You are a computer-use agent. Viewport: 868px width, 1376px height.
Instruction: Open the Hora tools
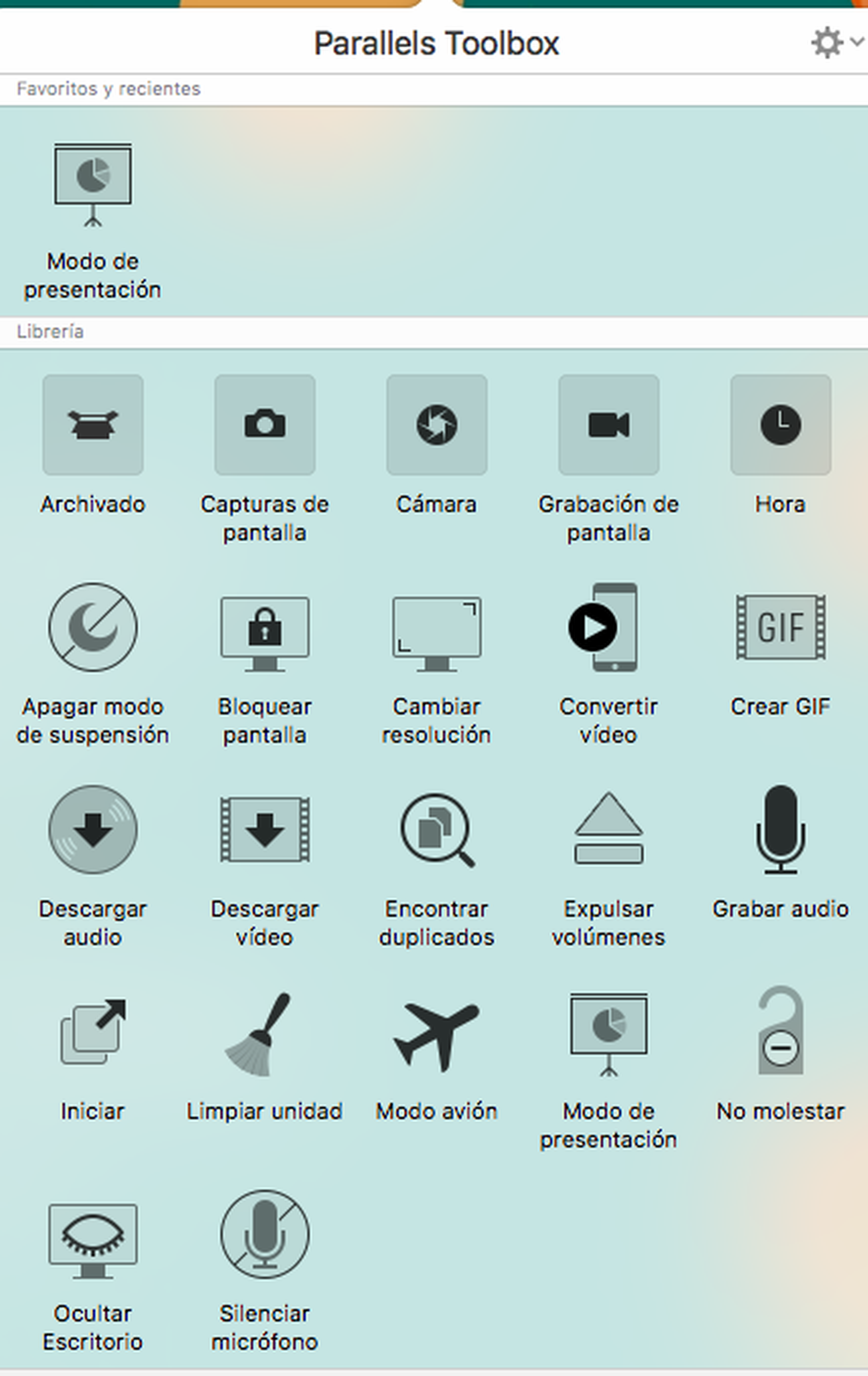tap(781, 425)
